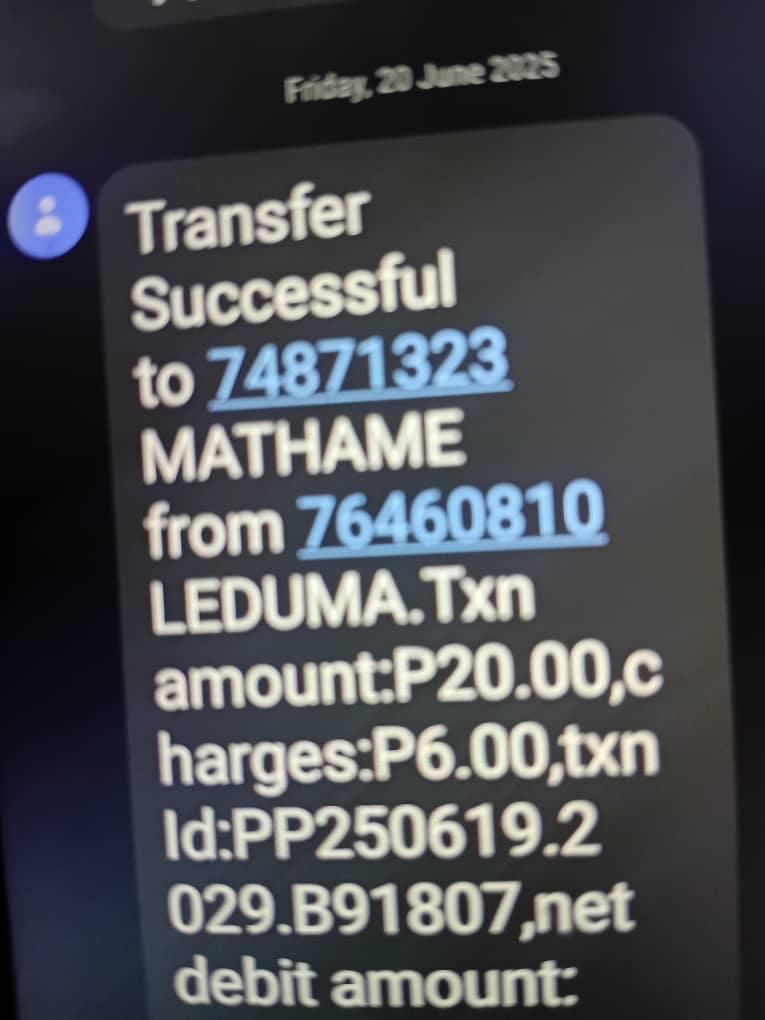
Task: Tap the linked number 74871323
Action: tap(362, 362)
